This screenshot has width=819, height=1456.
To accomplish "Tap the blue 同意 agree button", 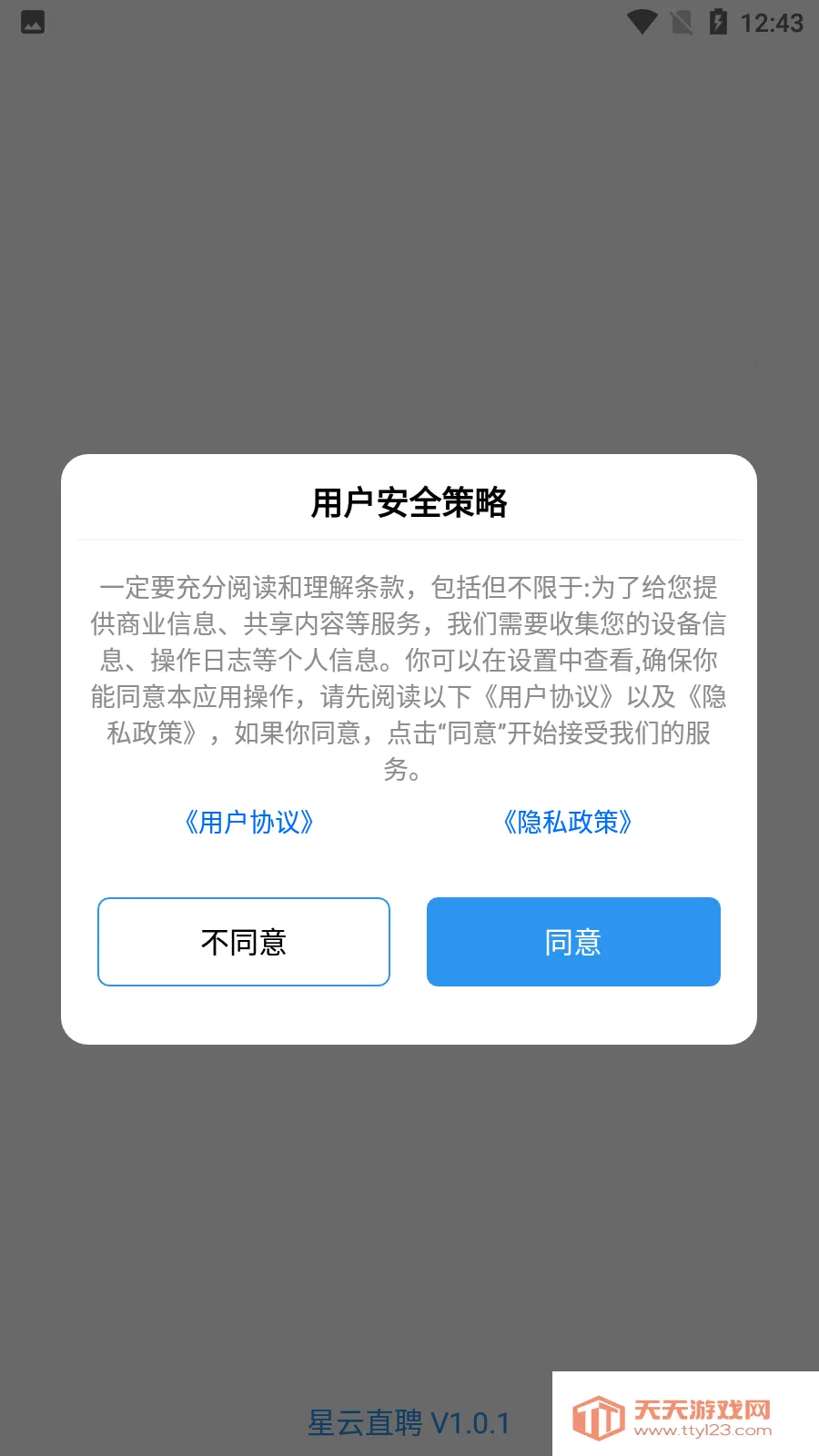I will [x=573, y=942].
